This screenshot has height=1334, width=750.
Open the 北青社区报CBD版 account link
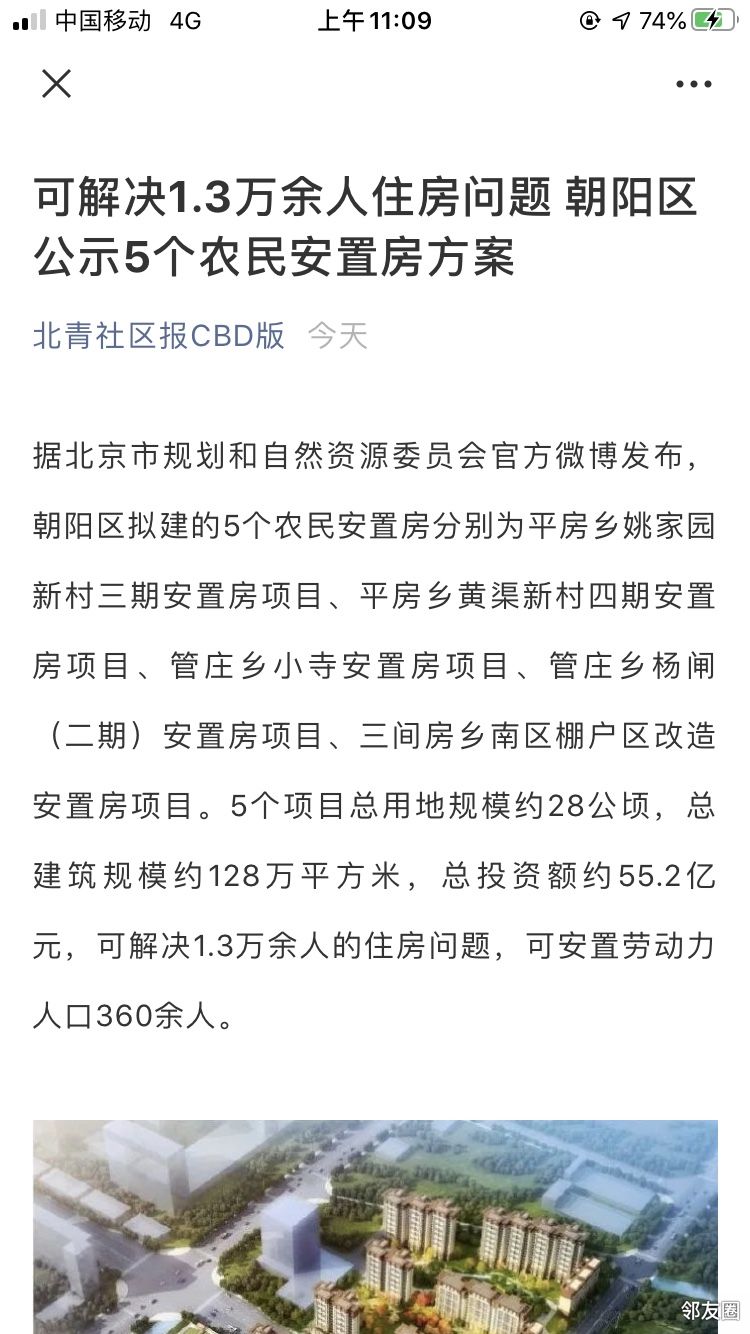coord(159,335)
